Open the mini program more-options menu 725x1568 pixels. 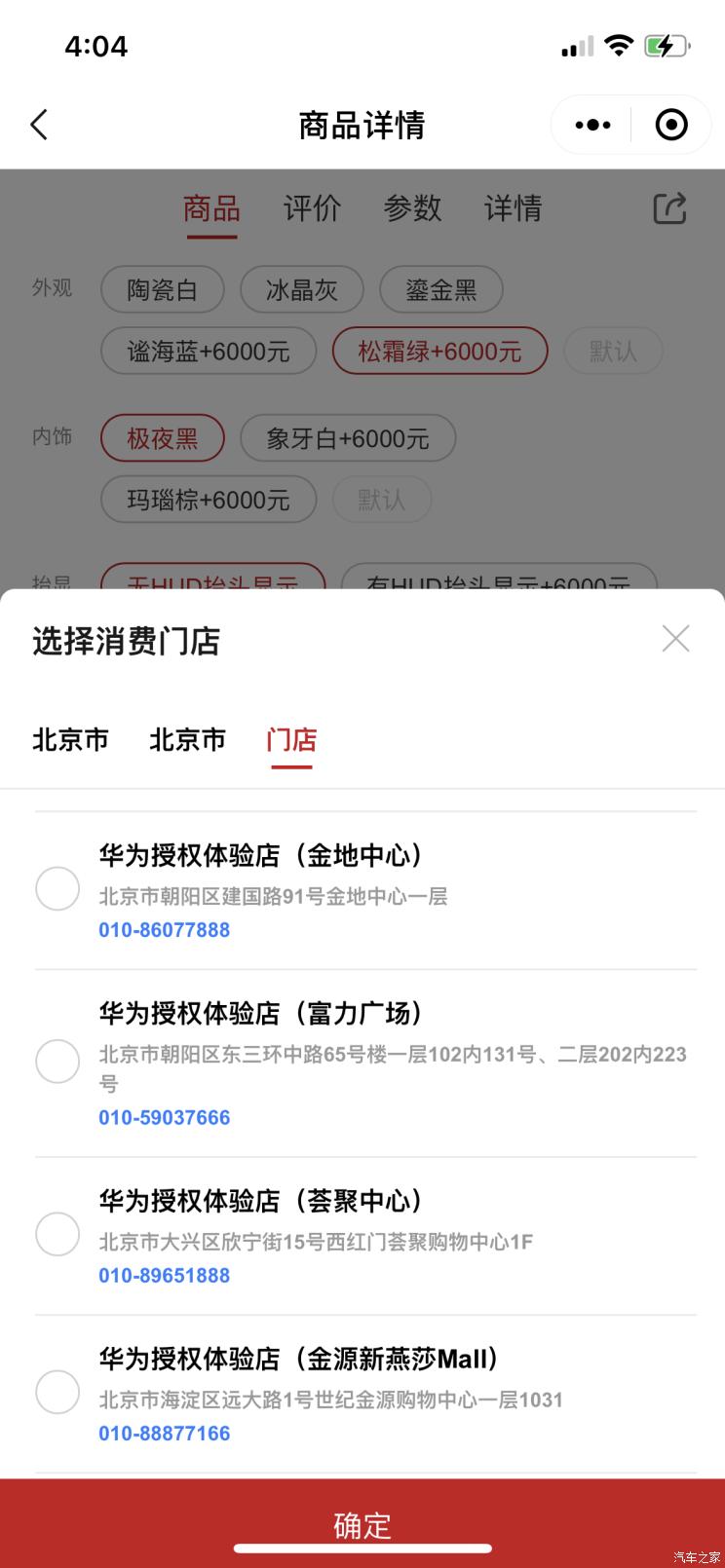pyautogui.click(x=592, y=125)
